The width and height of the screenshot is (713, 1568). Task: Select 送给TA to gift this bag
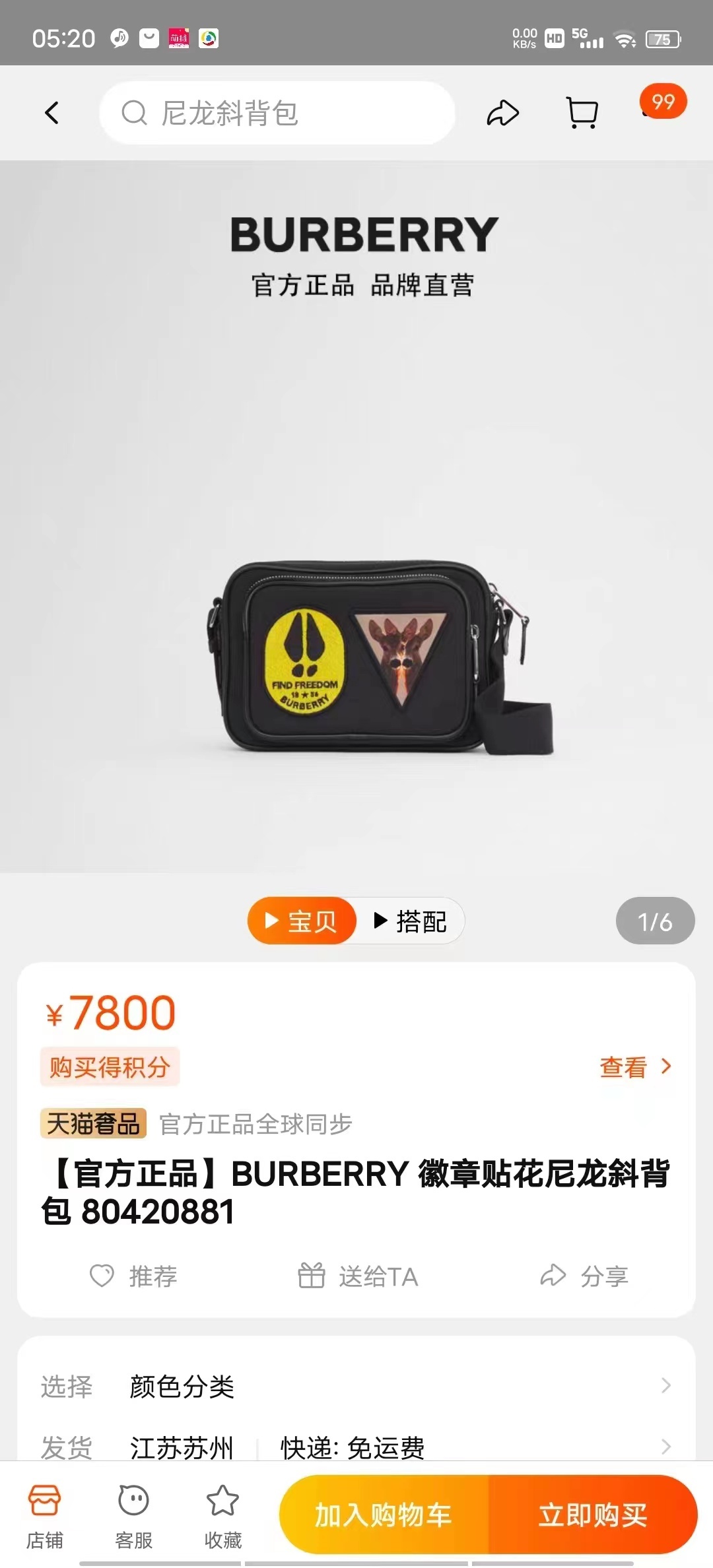click(x=358, y=1276)
